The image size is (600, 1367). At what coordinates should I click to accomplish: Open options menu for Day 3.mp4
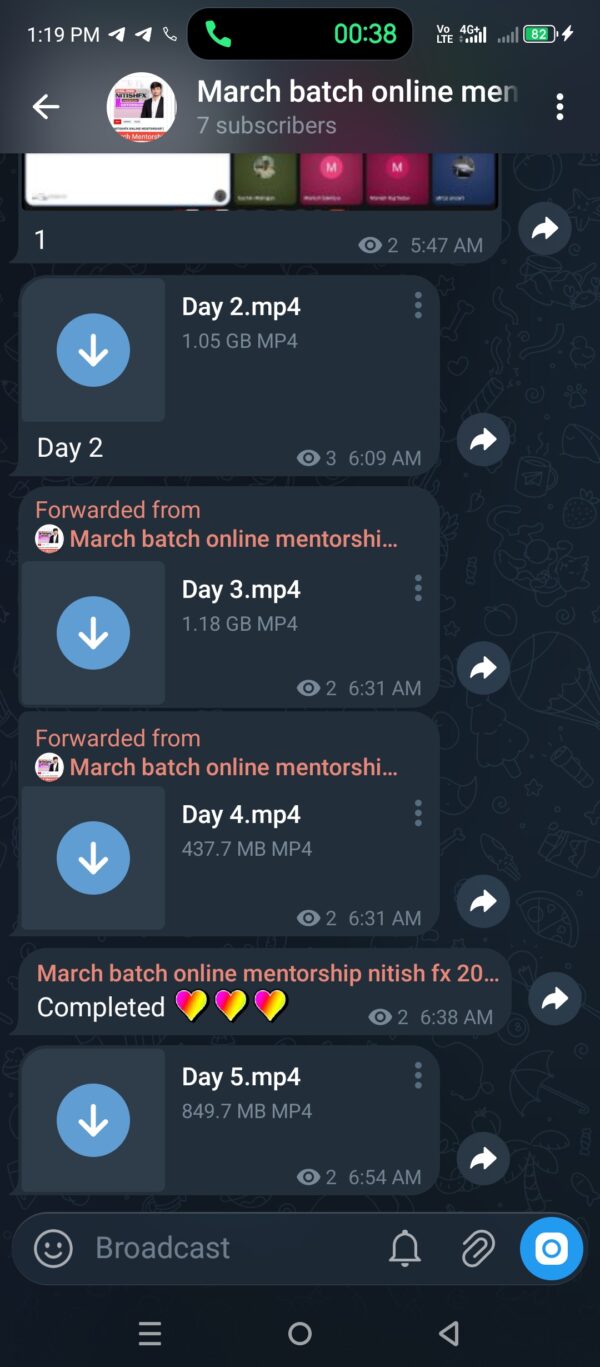[x=418, y=588]
